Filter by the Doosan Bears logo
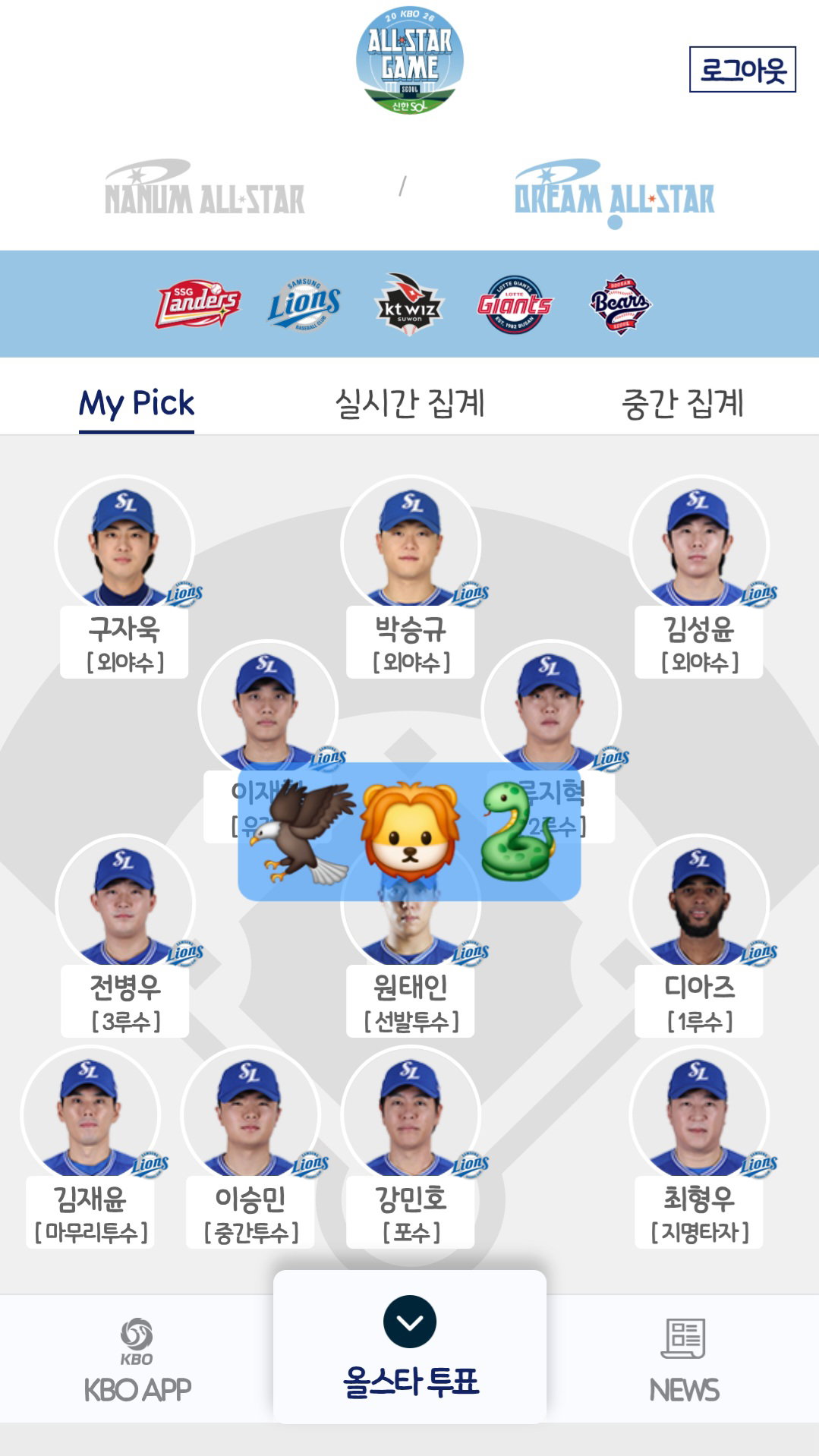Screen dimensions: 819x1456 621,304
